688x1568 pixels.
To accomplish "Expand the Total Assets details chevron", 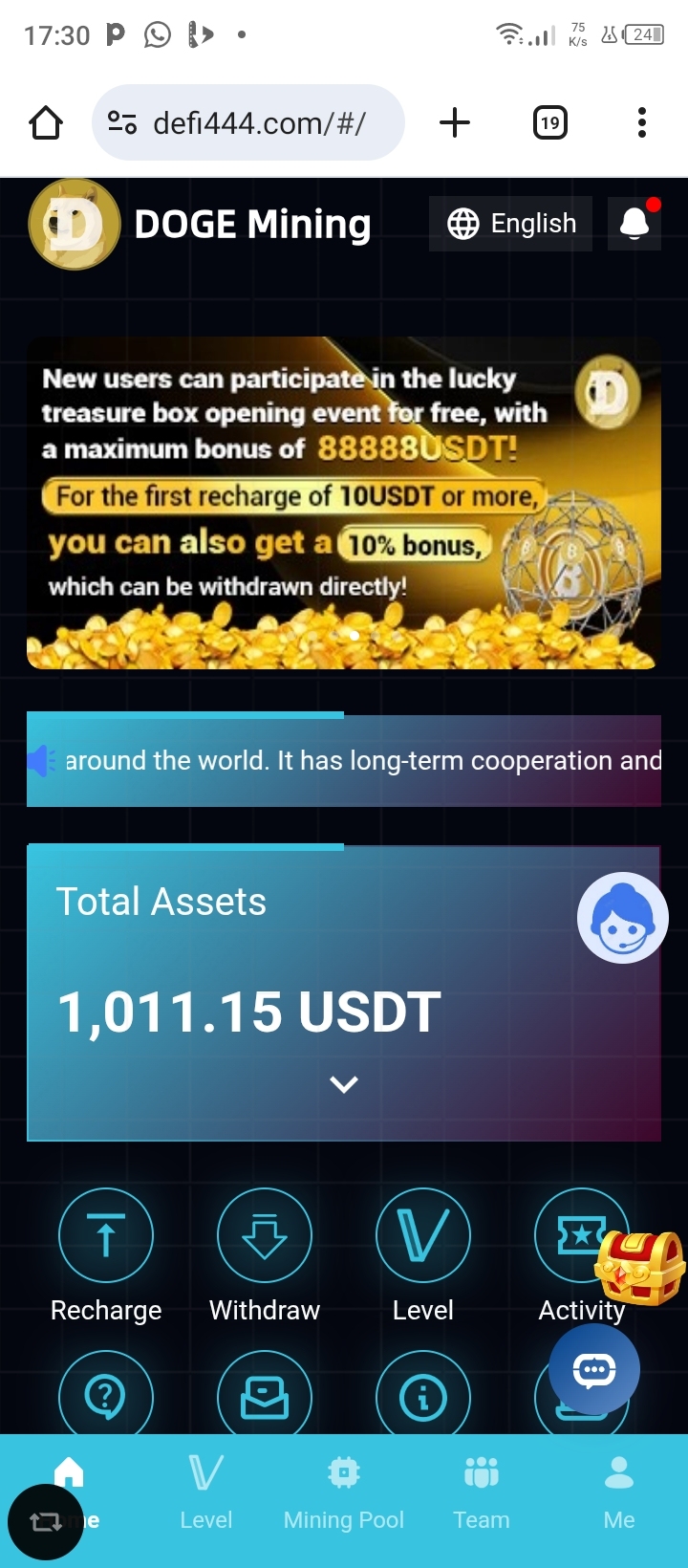I will point(343,1084).
